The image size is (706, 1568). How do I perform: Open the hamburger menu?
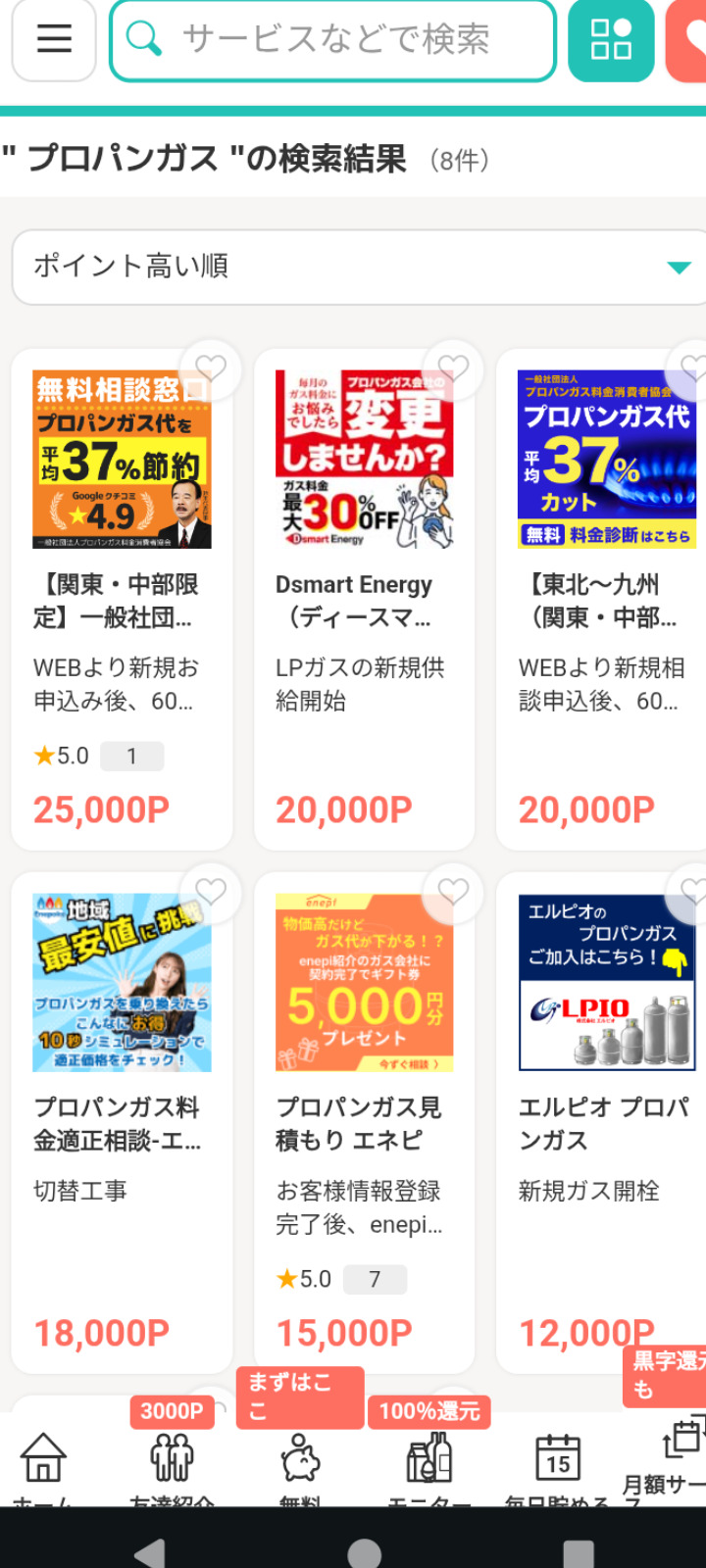point(54,39)
